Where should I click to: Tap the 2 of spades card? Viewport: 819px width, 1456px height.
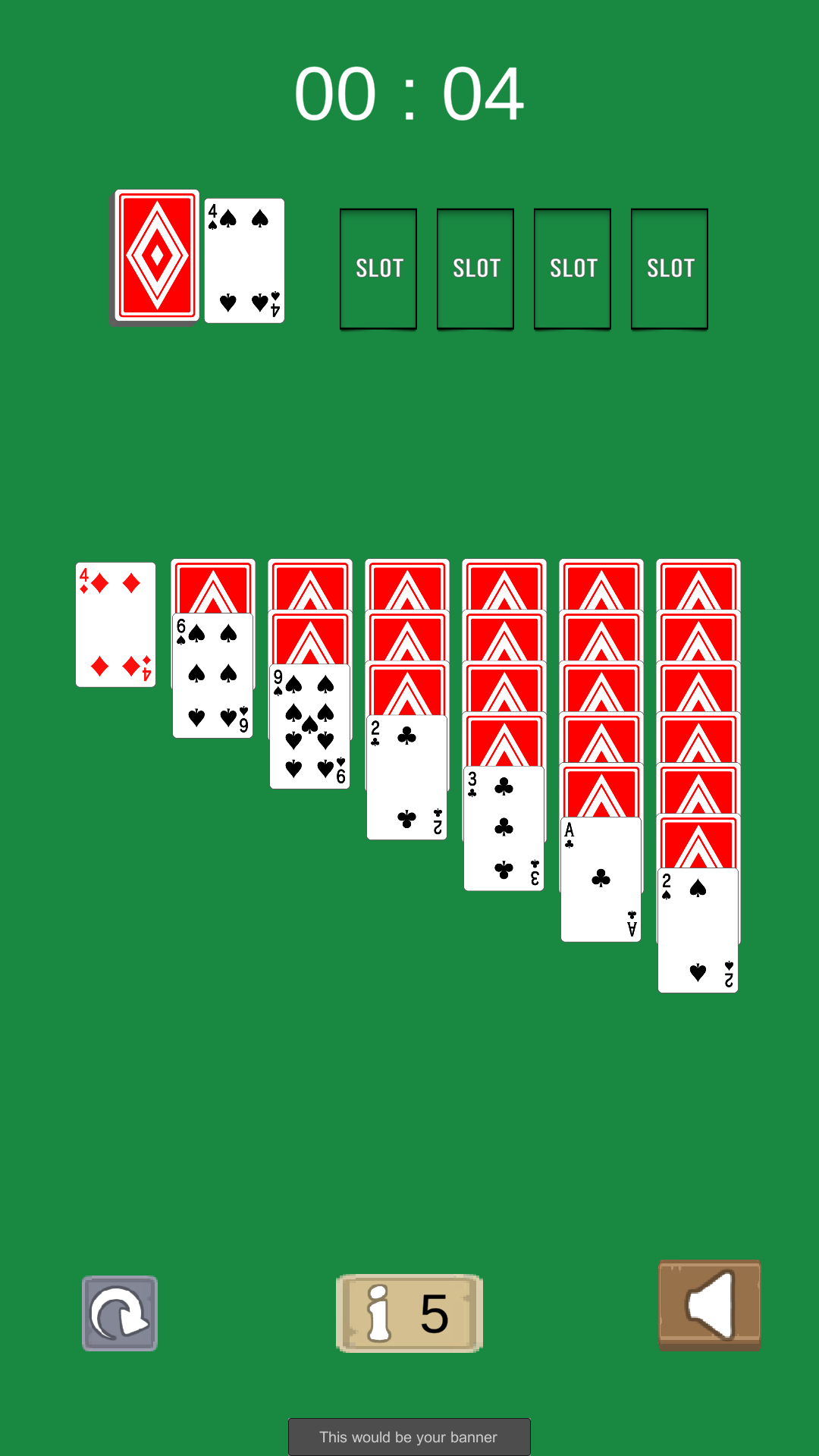coord(698,930)
